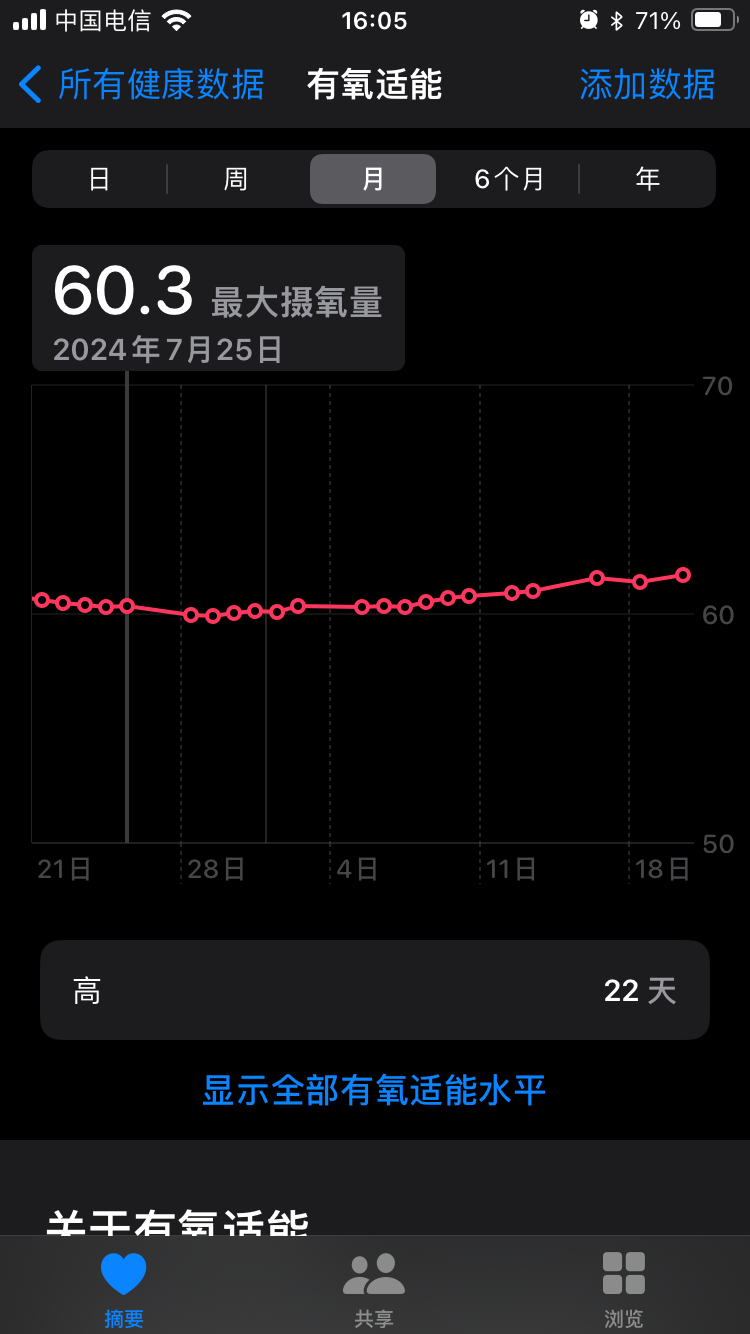This screenshot has height=1334, width=750.
Task: Switch chart to 周 view
Action: pyautogui.click(x=235, y=179)
